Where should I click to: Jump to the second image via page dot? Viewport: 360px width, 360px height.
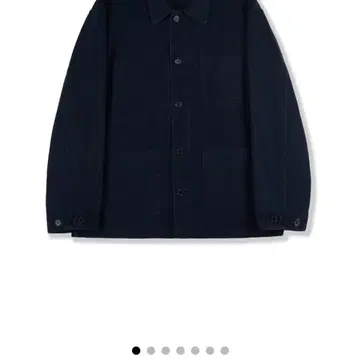151,351
